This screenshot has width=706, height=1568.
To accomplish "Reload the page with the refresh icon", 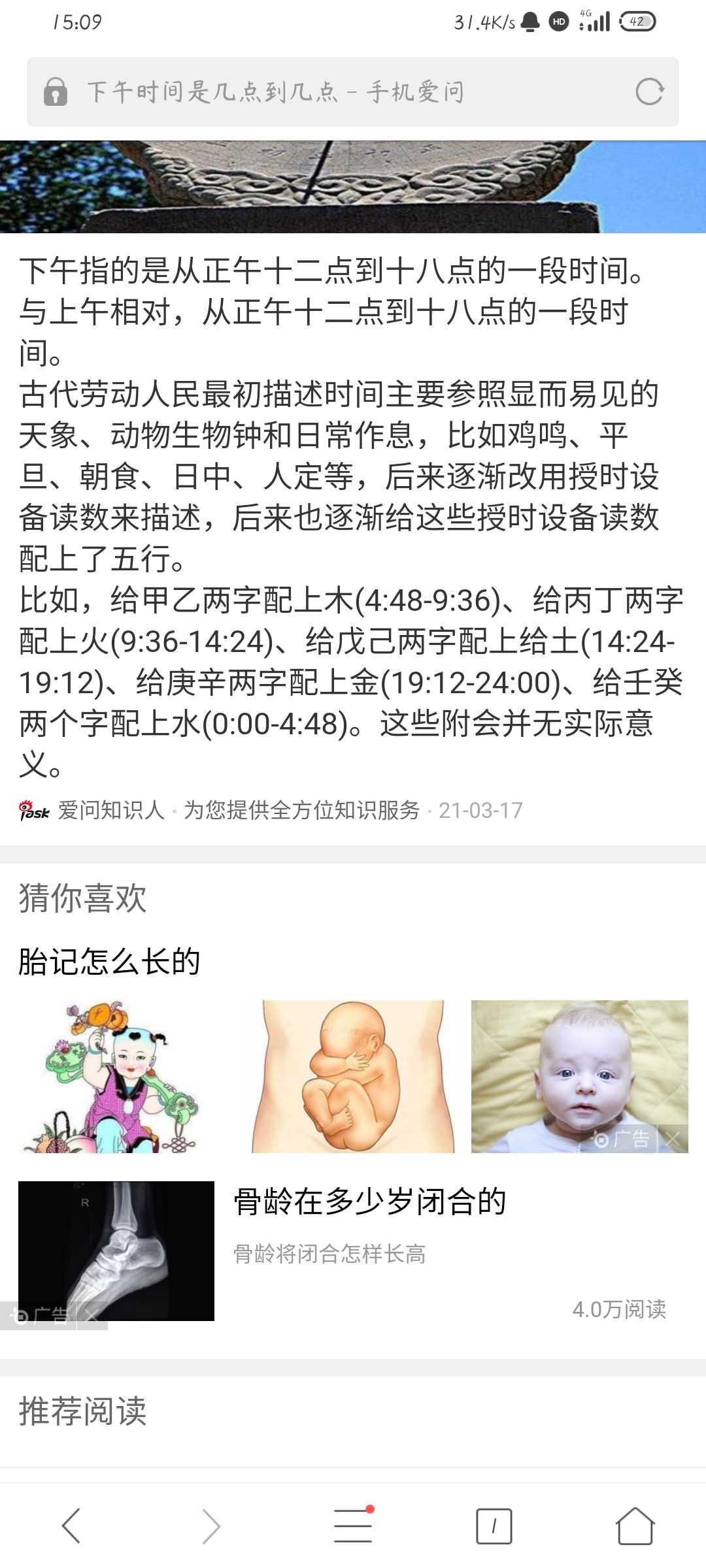I will (649, 92).
